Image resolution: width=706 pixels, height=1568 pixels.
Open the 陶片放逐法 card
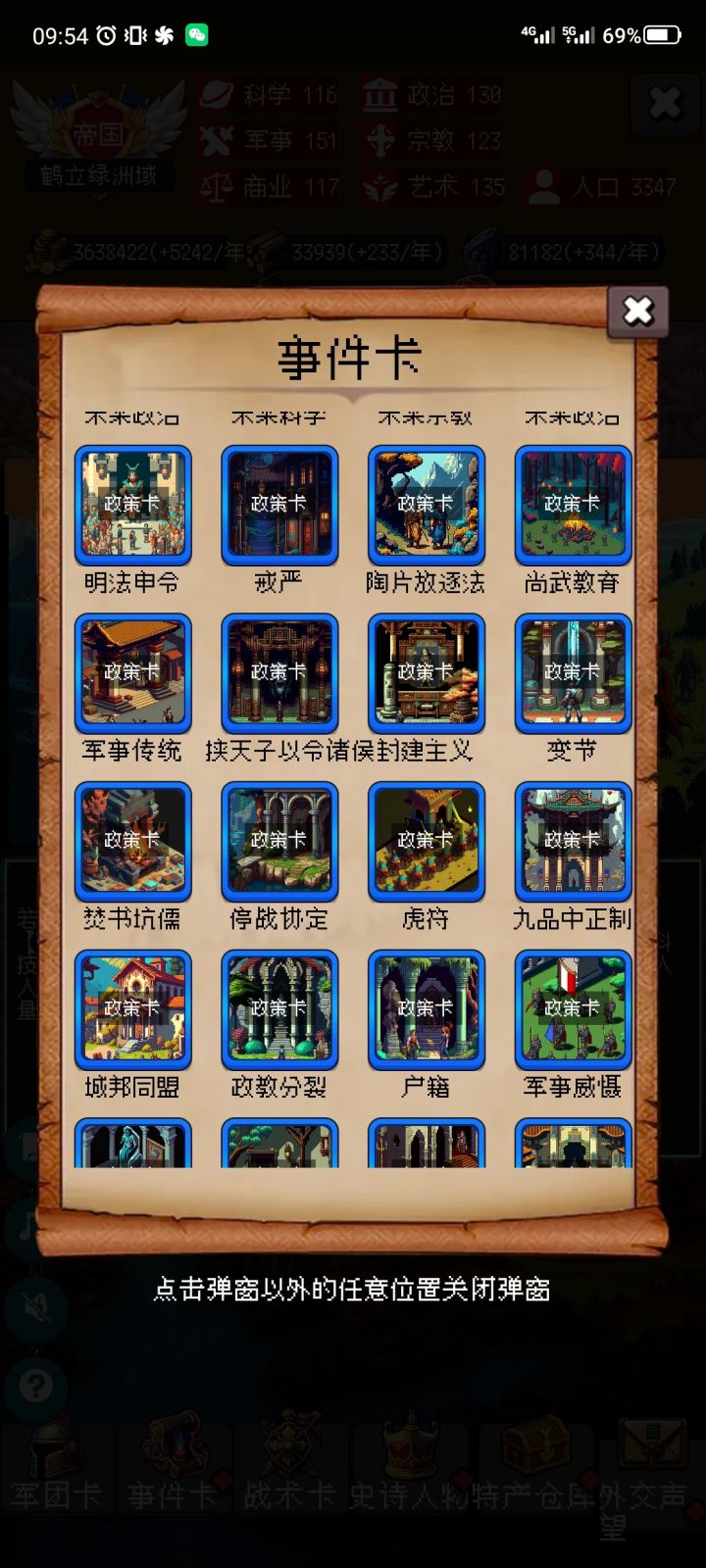coord(427,505)
